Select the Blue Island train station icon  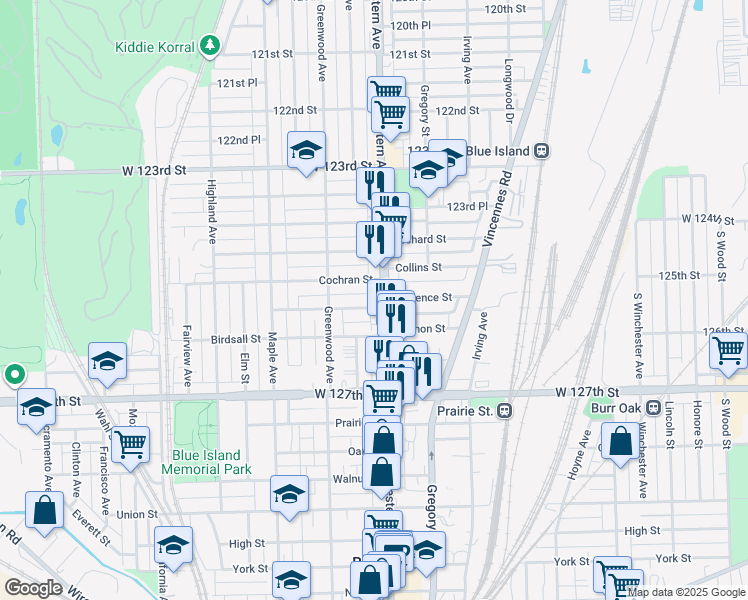point(541,151)
